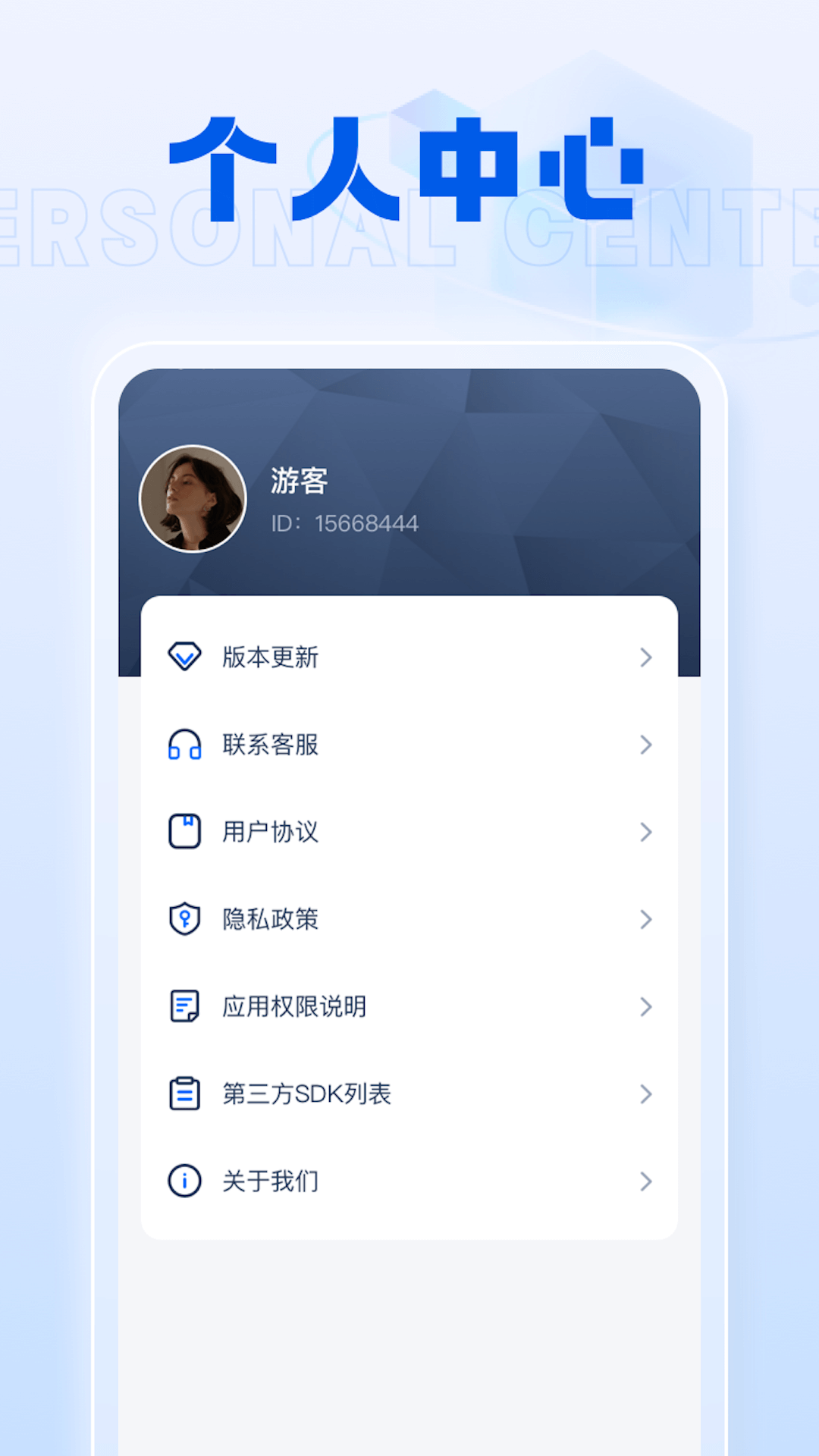Select the headset customer service icon
Viewport: 819px width, 1456px height.
pyautogui.click(x=184, y=745)
